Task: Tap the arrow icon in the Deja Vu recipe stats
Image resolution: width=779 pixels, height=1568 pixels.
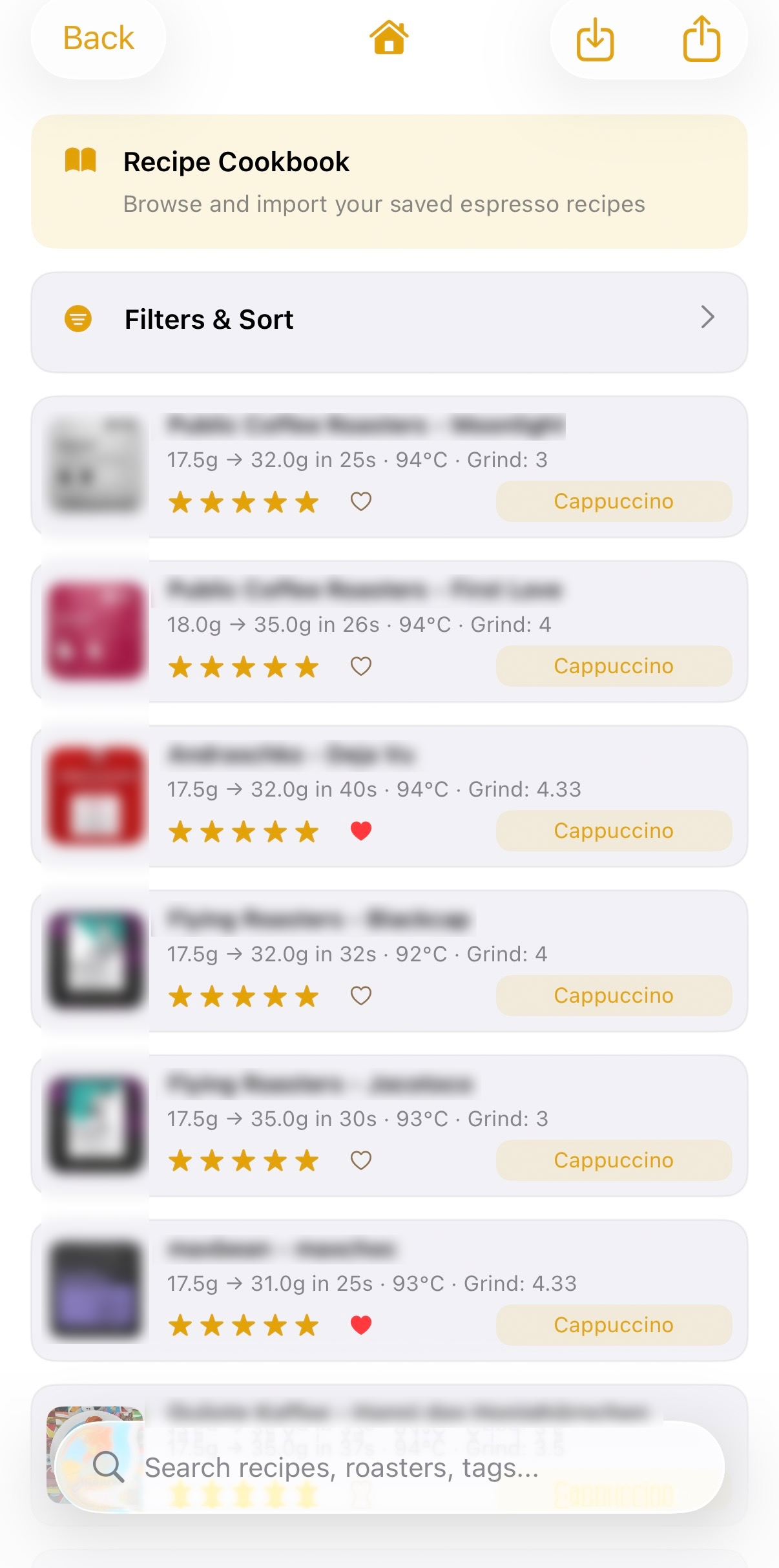Action: [233, 789]
